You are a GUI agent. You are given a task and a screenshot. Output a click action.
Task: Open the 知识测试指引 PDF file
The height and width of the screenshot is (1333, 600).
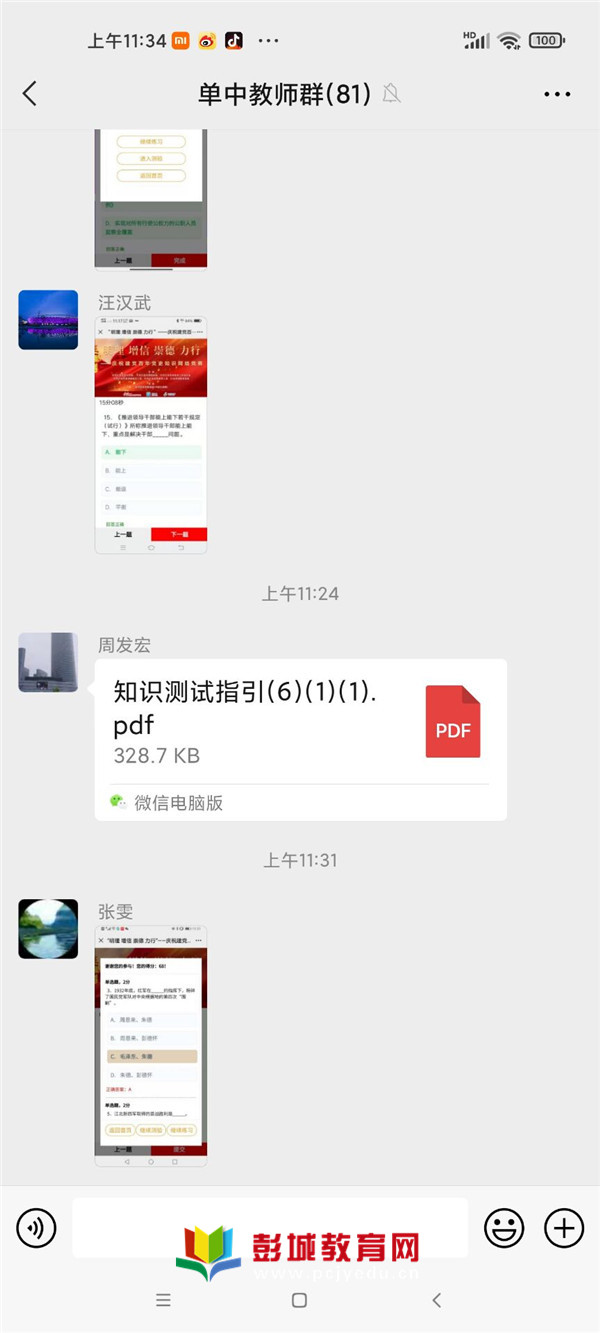pos(300,740)
